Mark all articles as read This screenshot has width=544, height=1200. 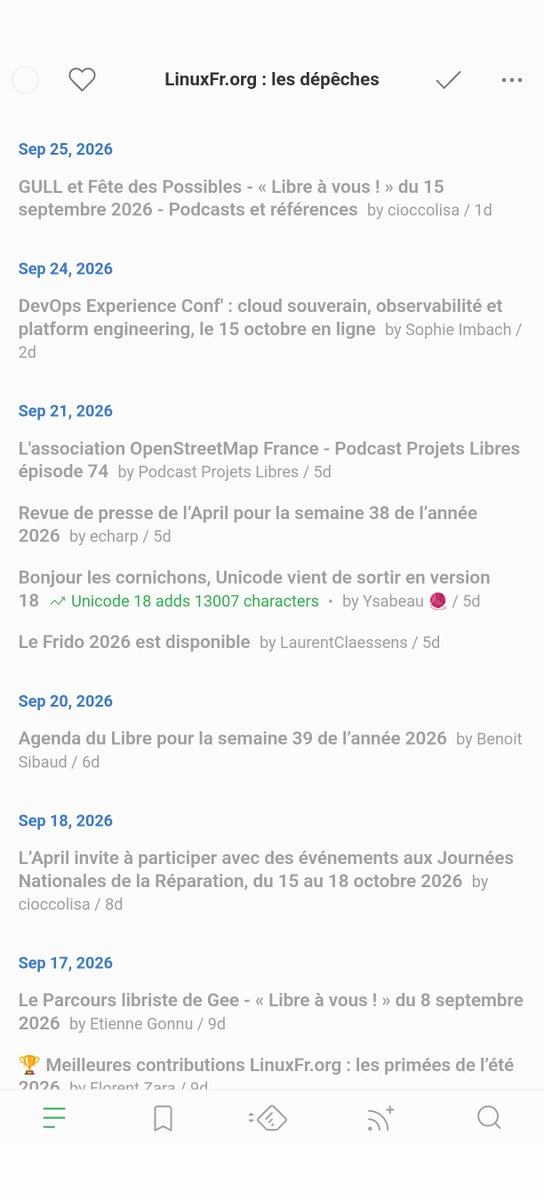click(448, 80)
